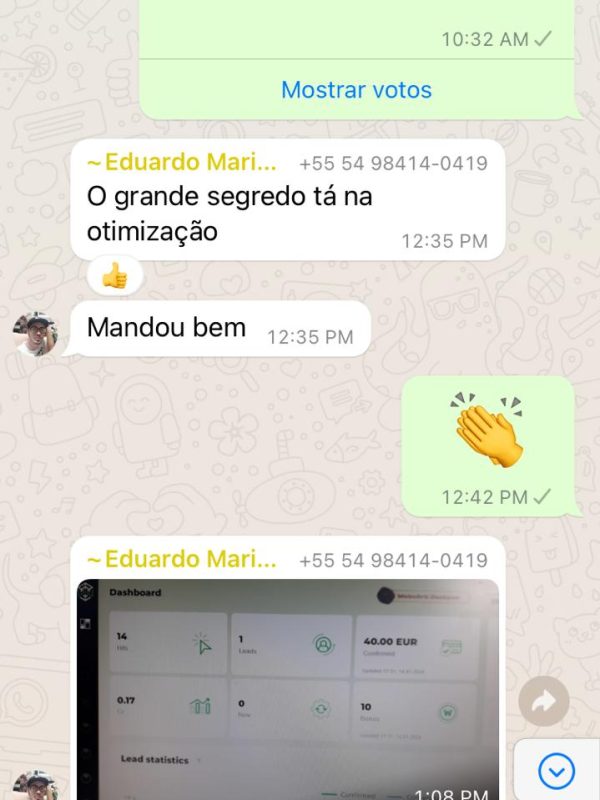Open Eduardo Mari contact from otimização message
600x800 pixels.
[182, 163]
